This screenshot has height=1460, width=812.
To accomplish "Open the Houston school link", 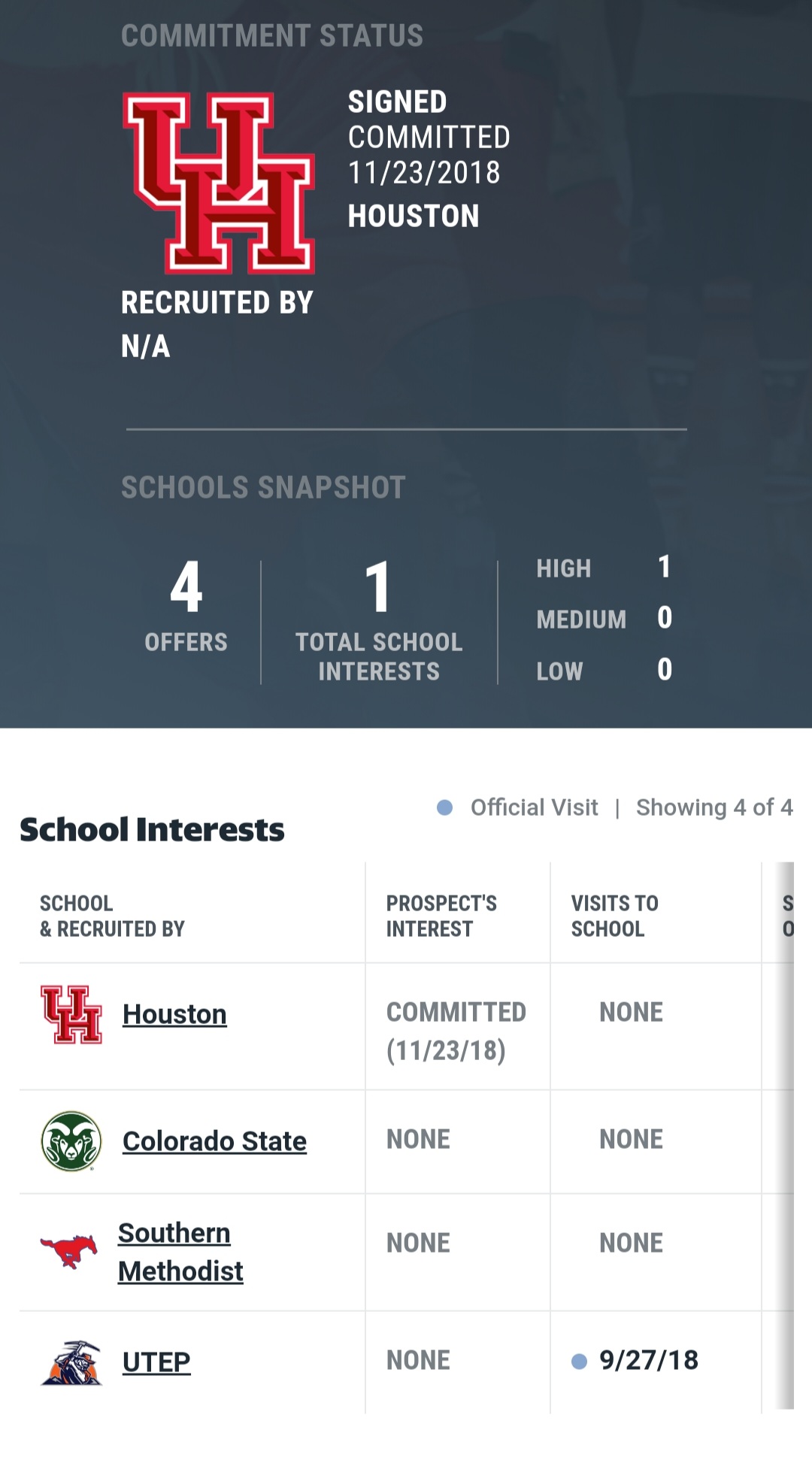I will click(174, 1014).
